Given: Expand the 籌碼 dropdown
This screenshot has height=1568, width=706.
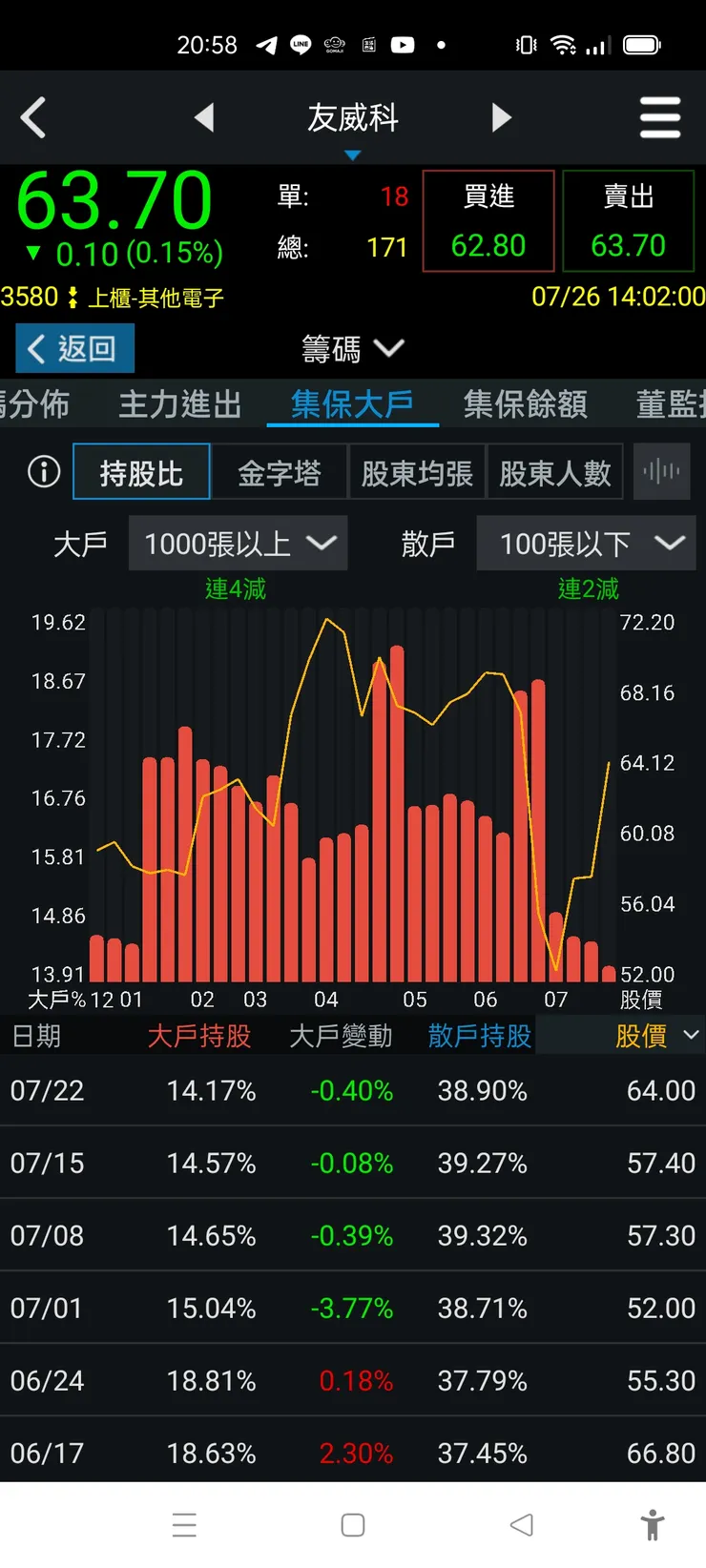Looking at the screenshot, I should tap(352, 349).
